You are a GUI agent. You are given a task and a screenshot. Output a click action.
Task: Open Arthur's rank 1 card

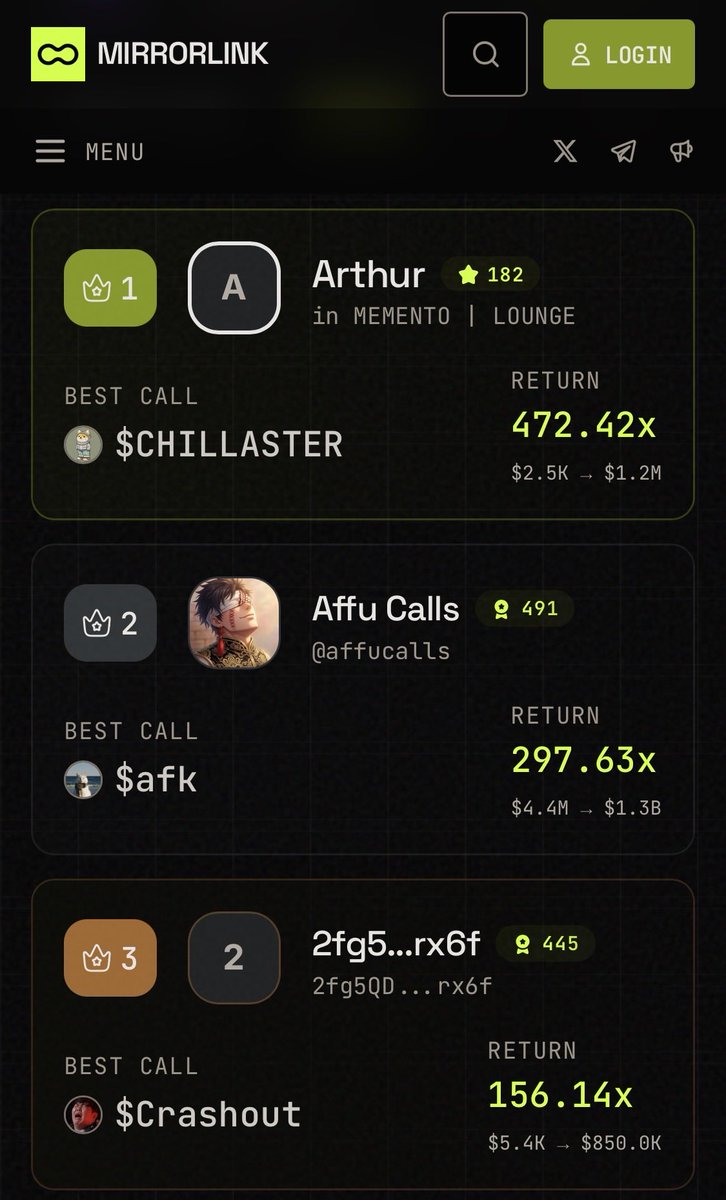(362, 364)
